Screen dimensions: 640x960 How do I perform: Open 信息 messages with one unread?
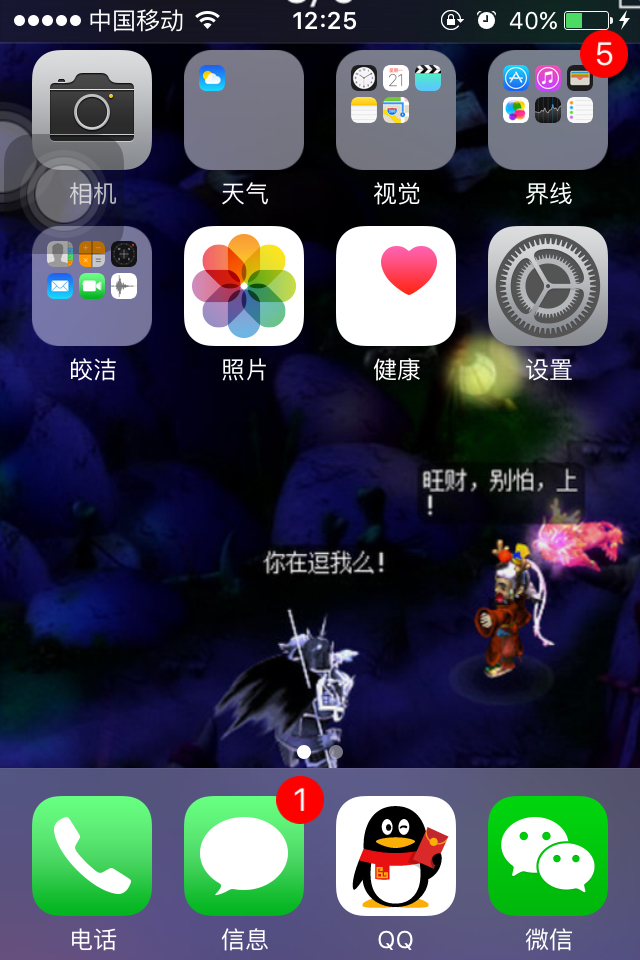[244, 856]
